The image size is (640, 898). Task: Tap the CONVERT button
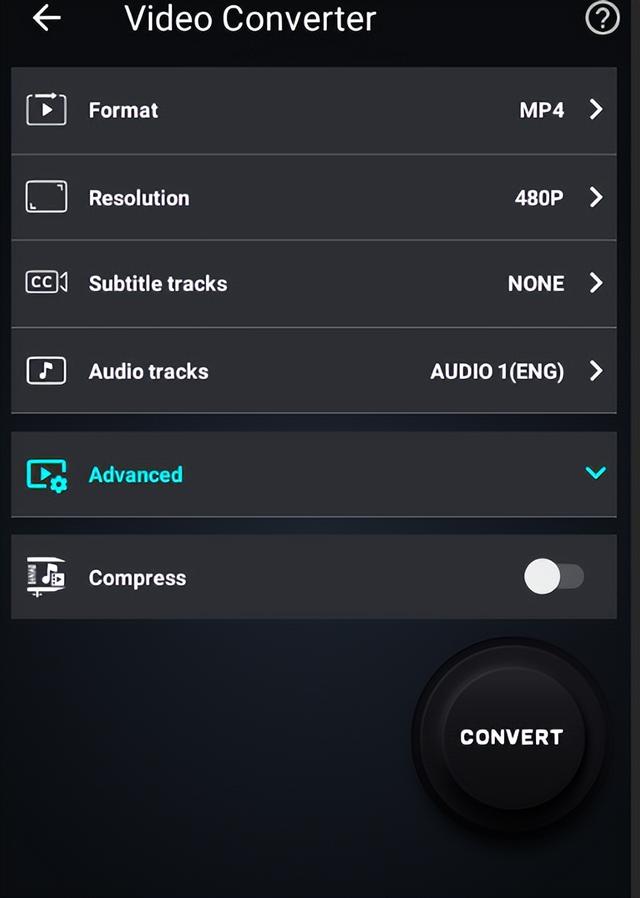tap(511, 737)
